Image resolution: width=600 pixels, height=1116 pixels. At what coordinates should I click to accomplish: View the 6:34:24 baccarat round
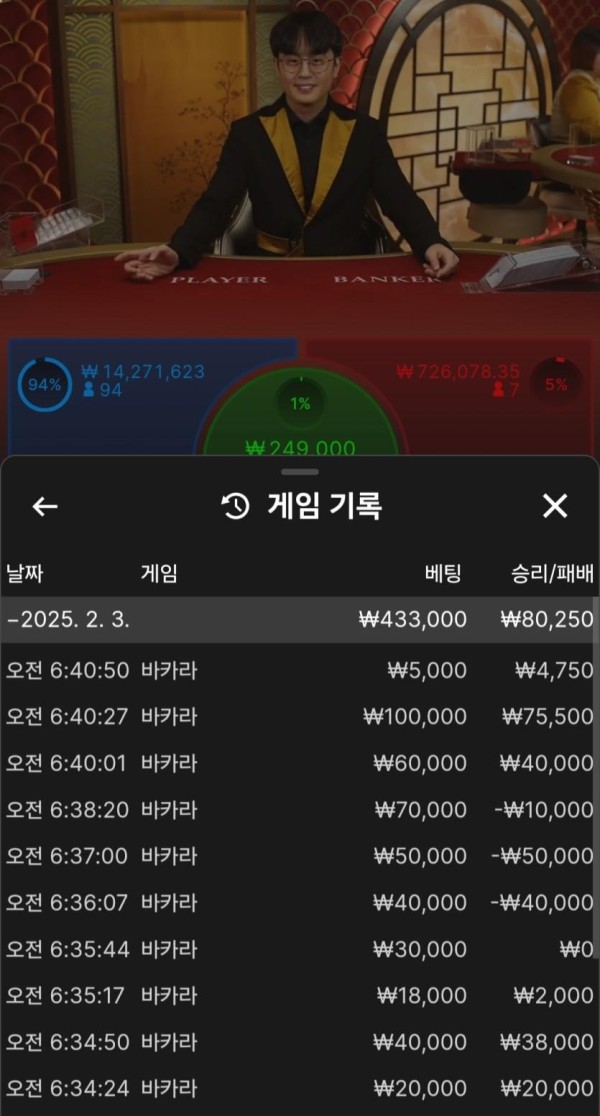(x=300, y=1088)
